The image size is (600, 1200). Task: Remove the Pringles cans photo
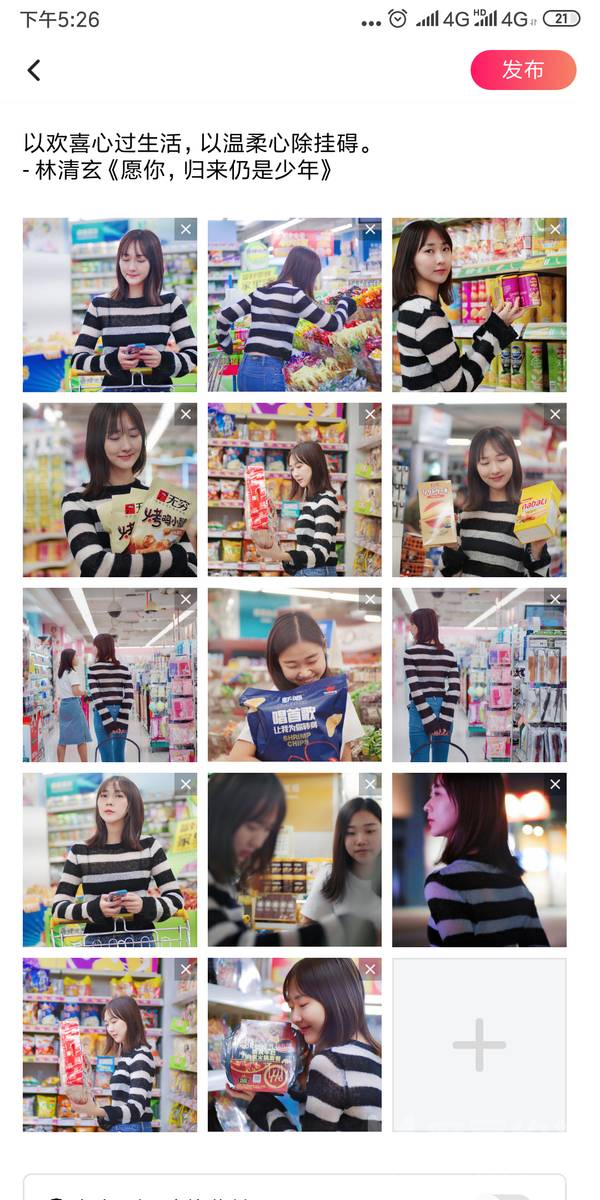click(555, 230)
